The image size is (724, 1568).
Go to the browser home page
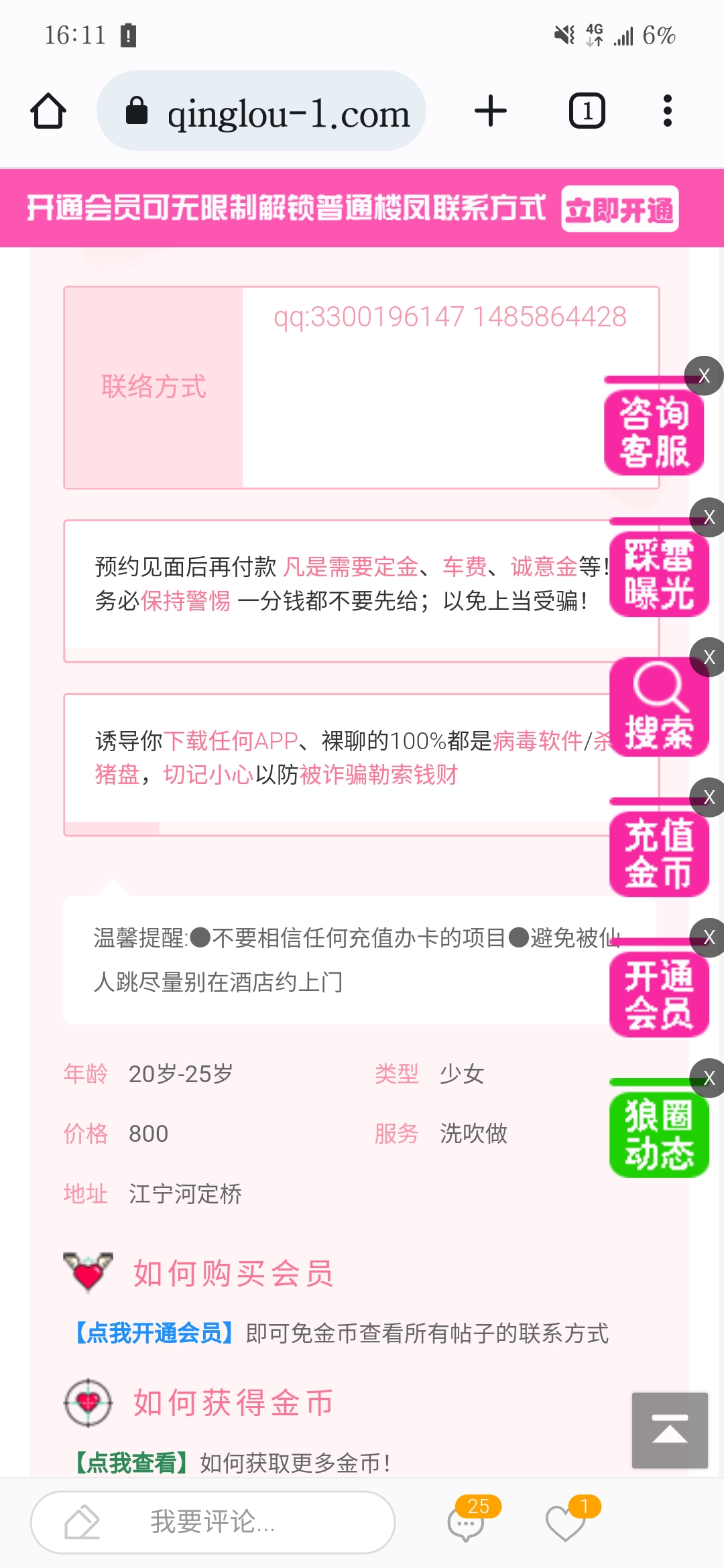(48, 111)
